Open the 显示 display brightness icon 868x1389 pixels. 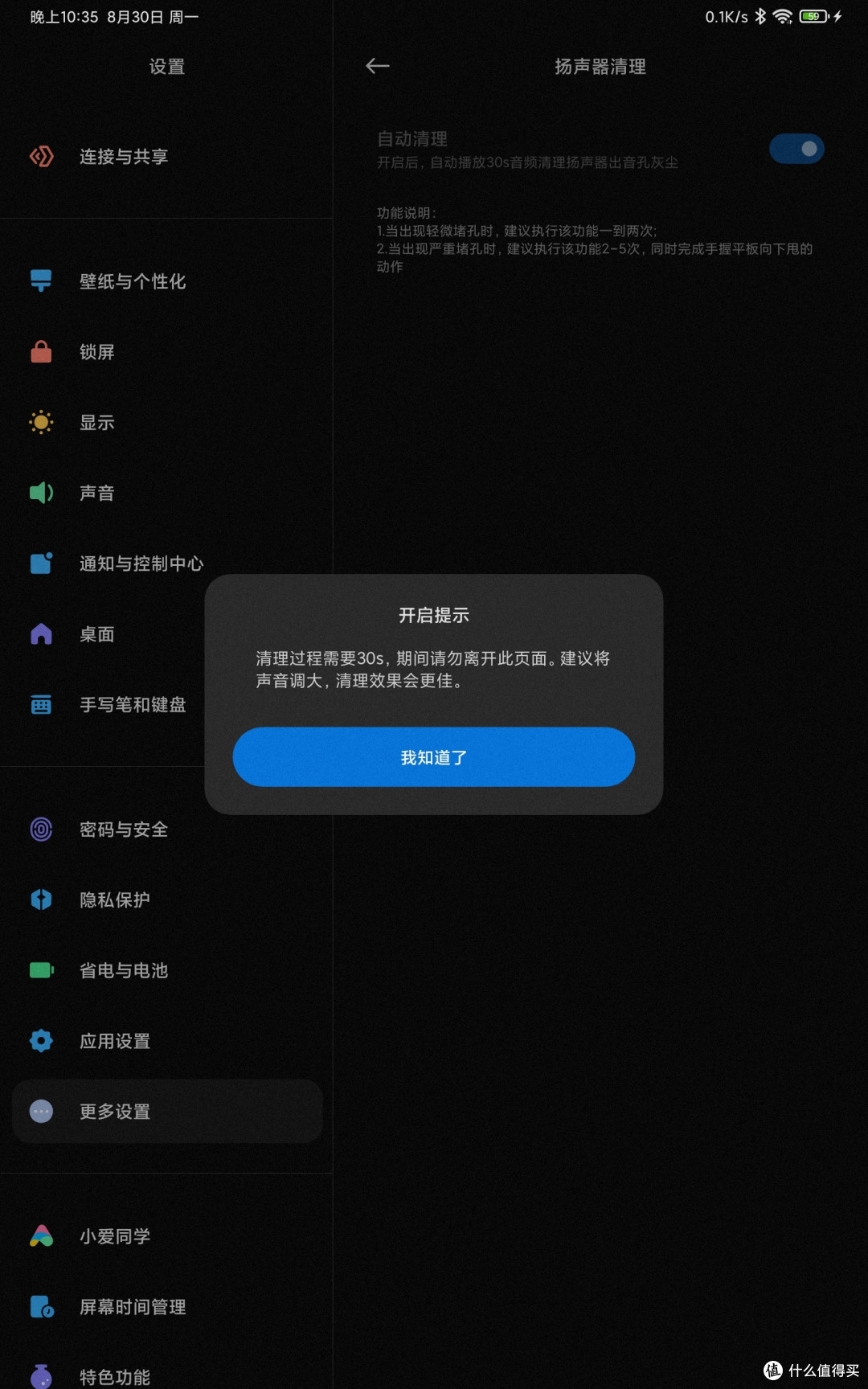(x=40, y=421)
